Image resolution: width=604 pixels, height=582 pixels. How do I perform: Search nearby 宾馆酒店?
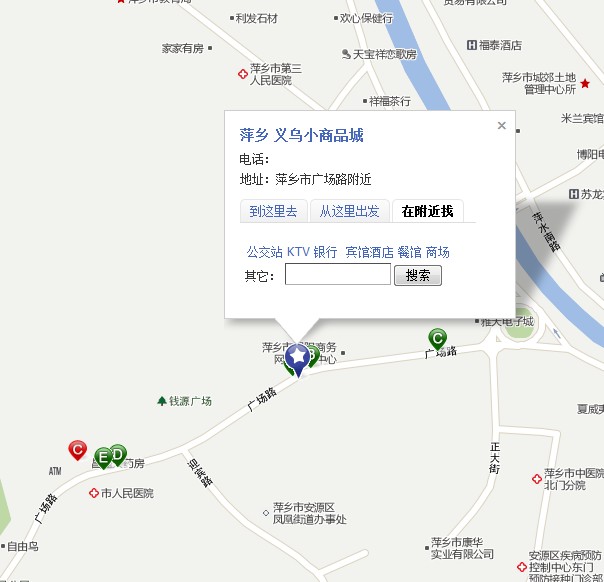coord(369,252)
